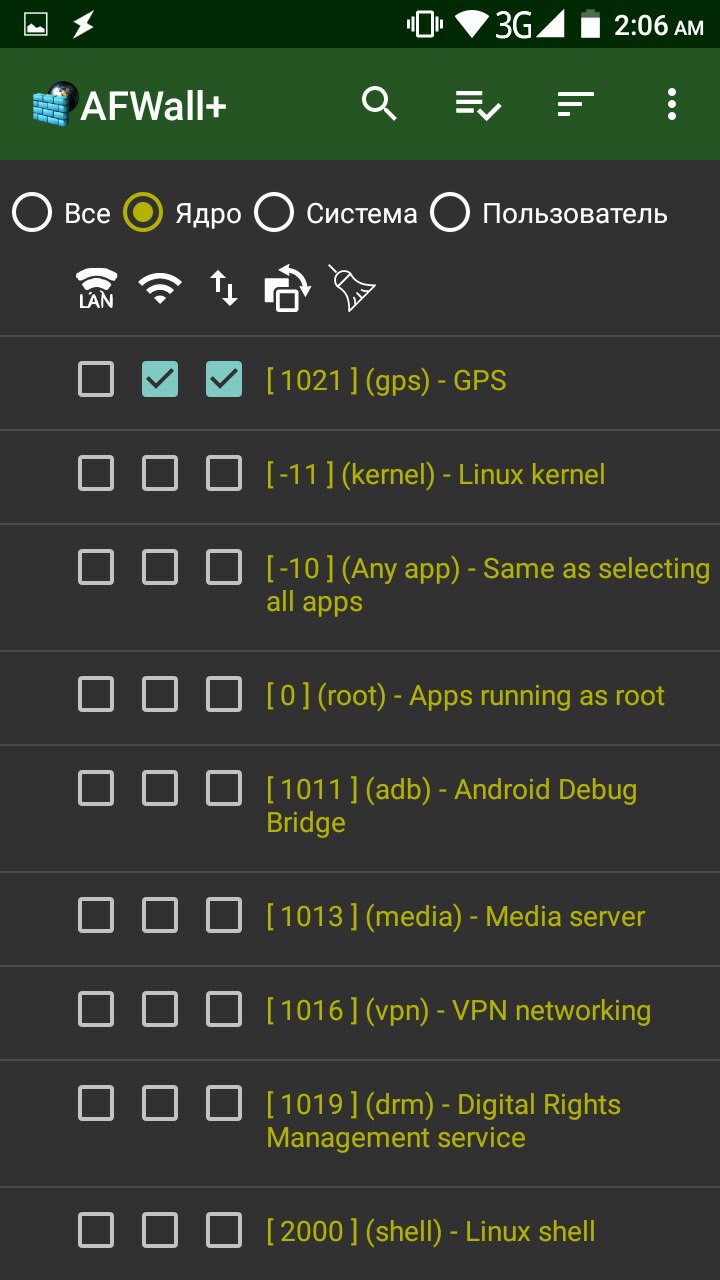The width and height of the screenshot is (720, 1280).
Task: Check mobile data checkbox for Media server
Action: pyautogui.click(x=224, y=916)
